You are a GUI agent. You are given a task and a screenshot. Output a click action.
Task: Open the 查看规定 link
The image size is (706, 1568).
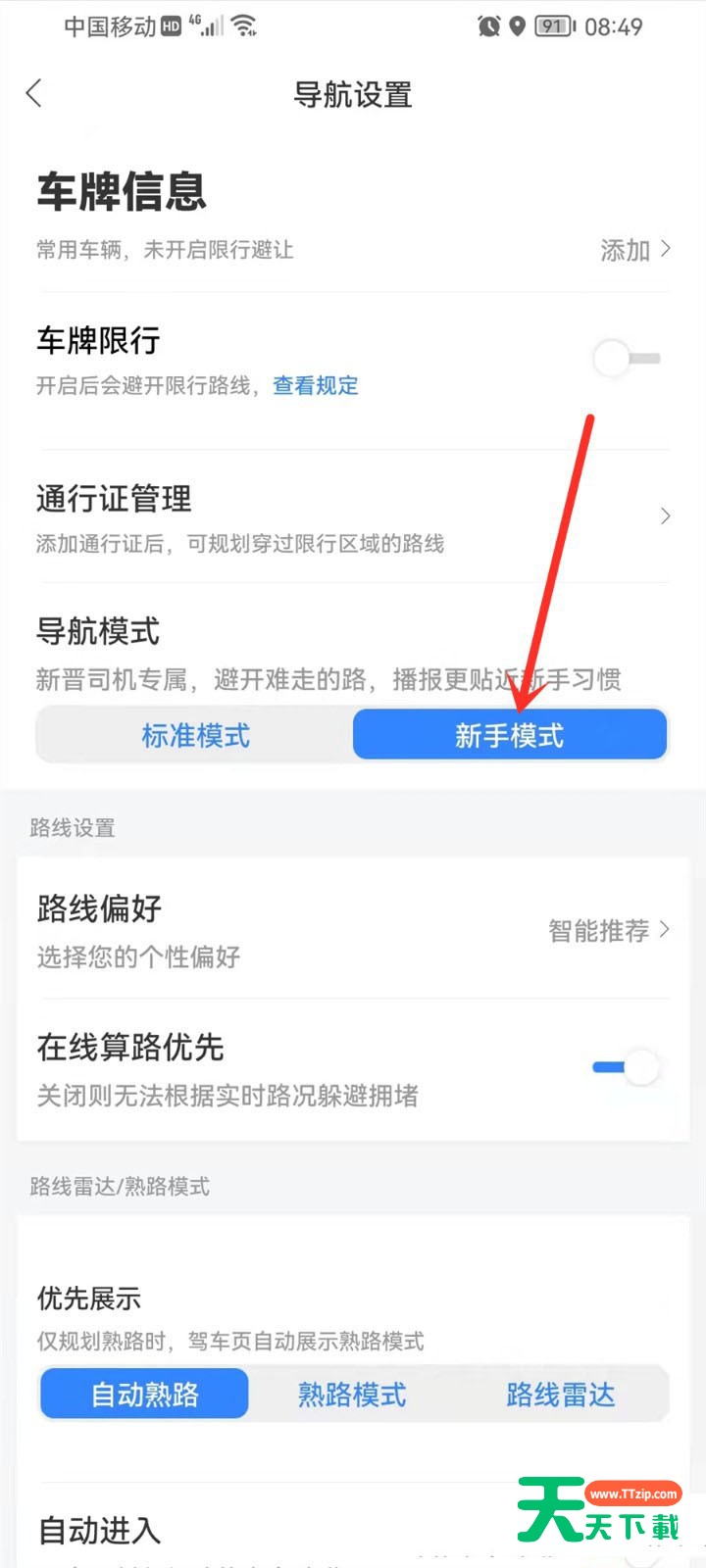(x=315, y=386)
